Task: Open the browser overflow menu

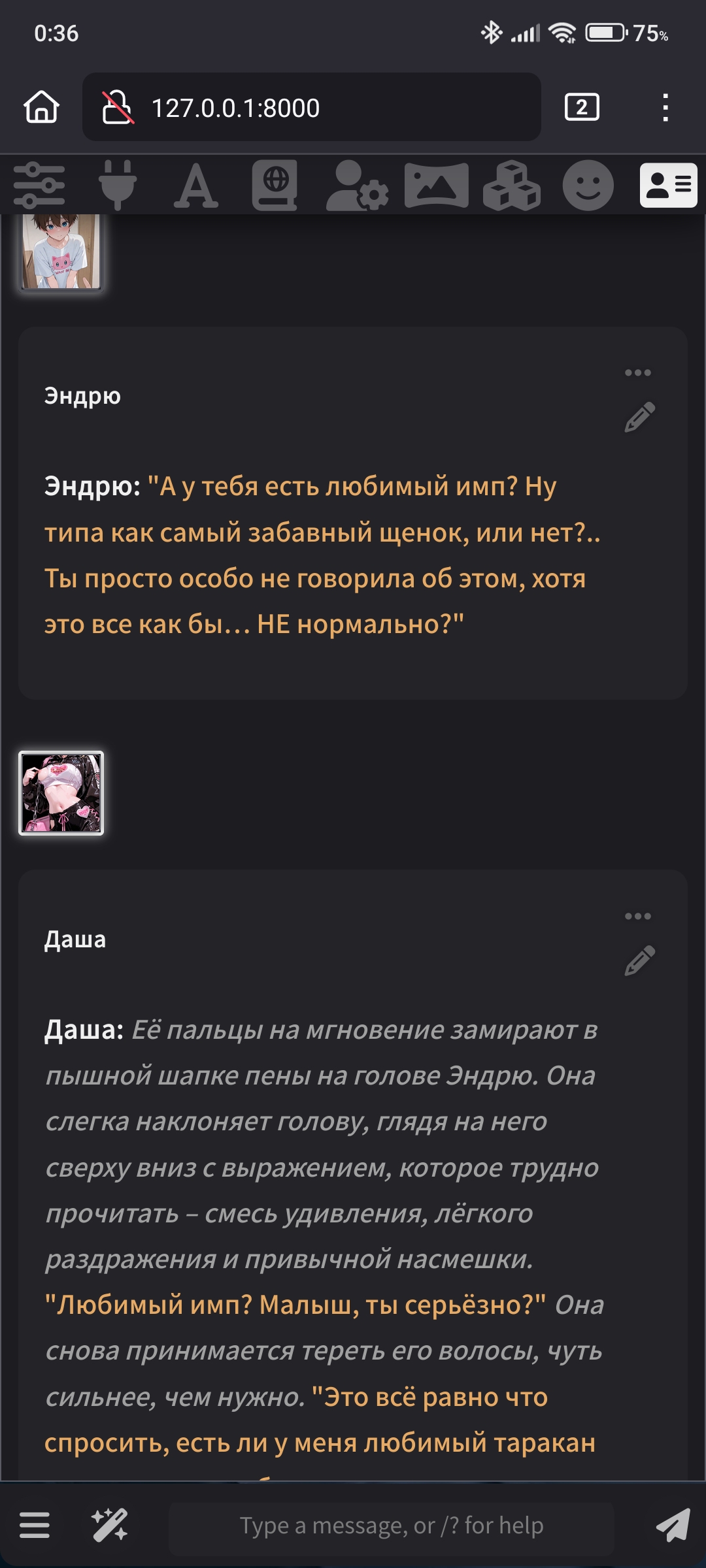Action: tap(665, 107)
